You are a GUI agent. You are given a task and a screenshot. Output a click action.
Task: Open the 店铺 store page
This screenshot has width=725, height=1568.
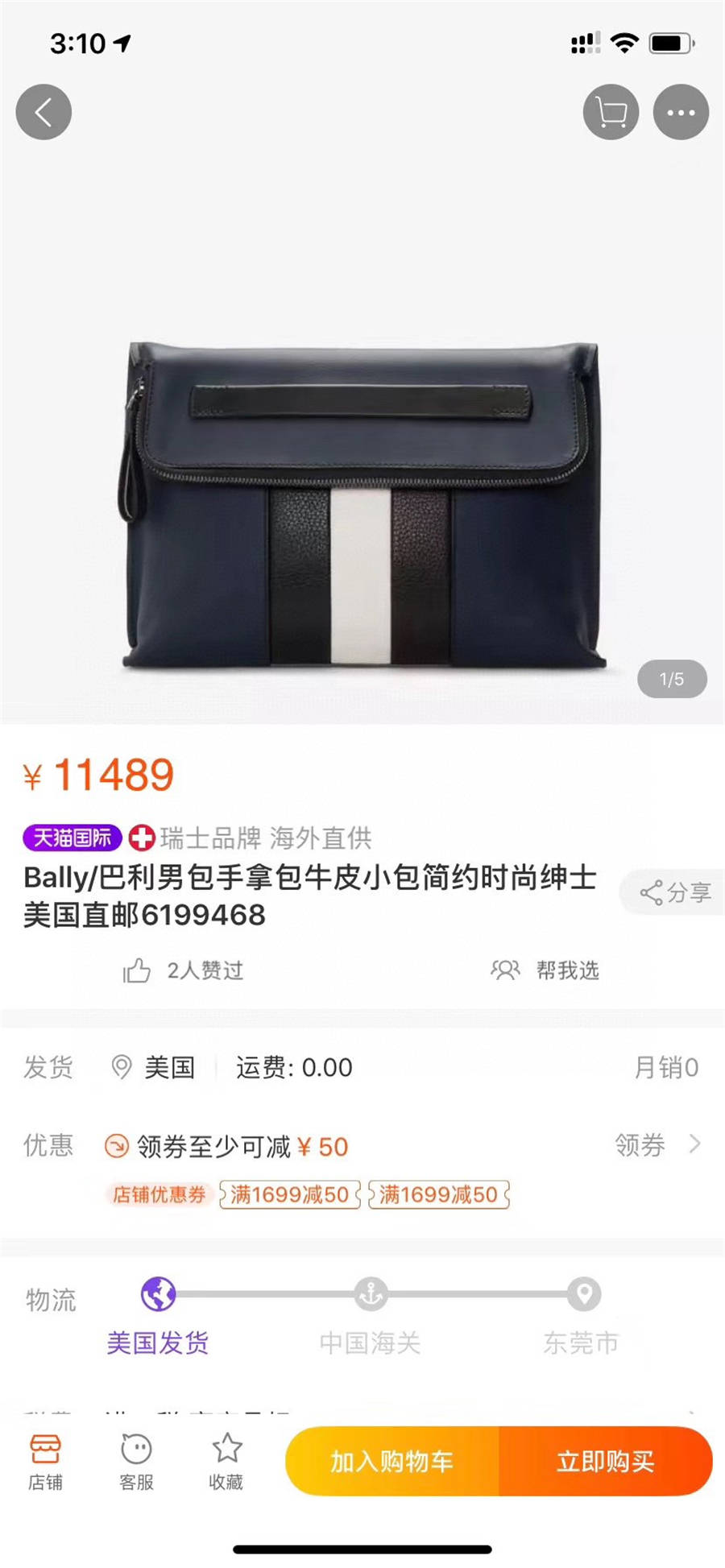[x=45, y=1462]
